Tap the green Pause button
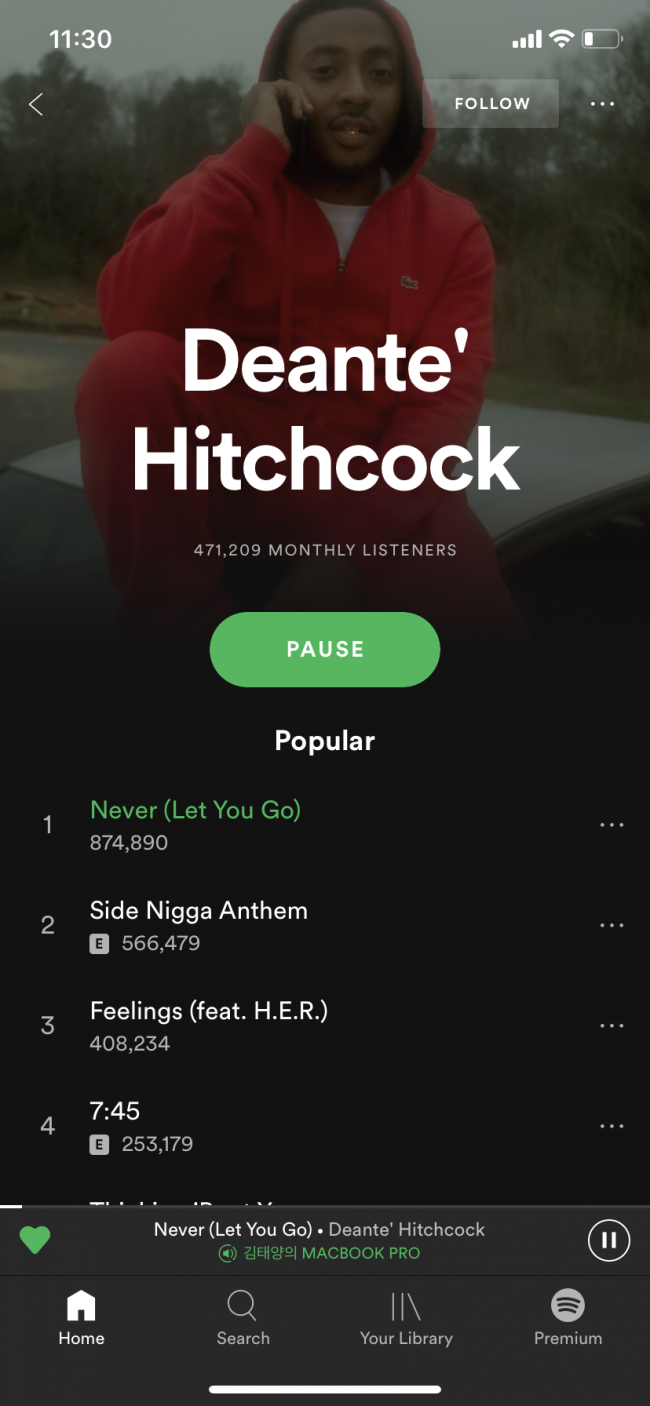This screenshot has width=650, height=1406. click(324, 649)
